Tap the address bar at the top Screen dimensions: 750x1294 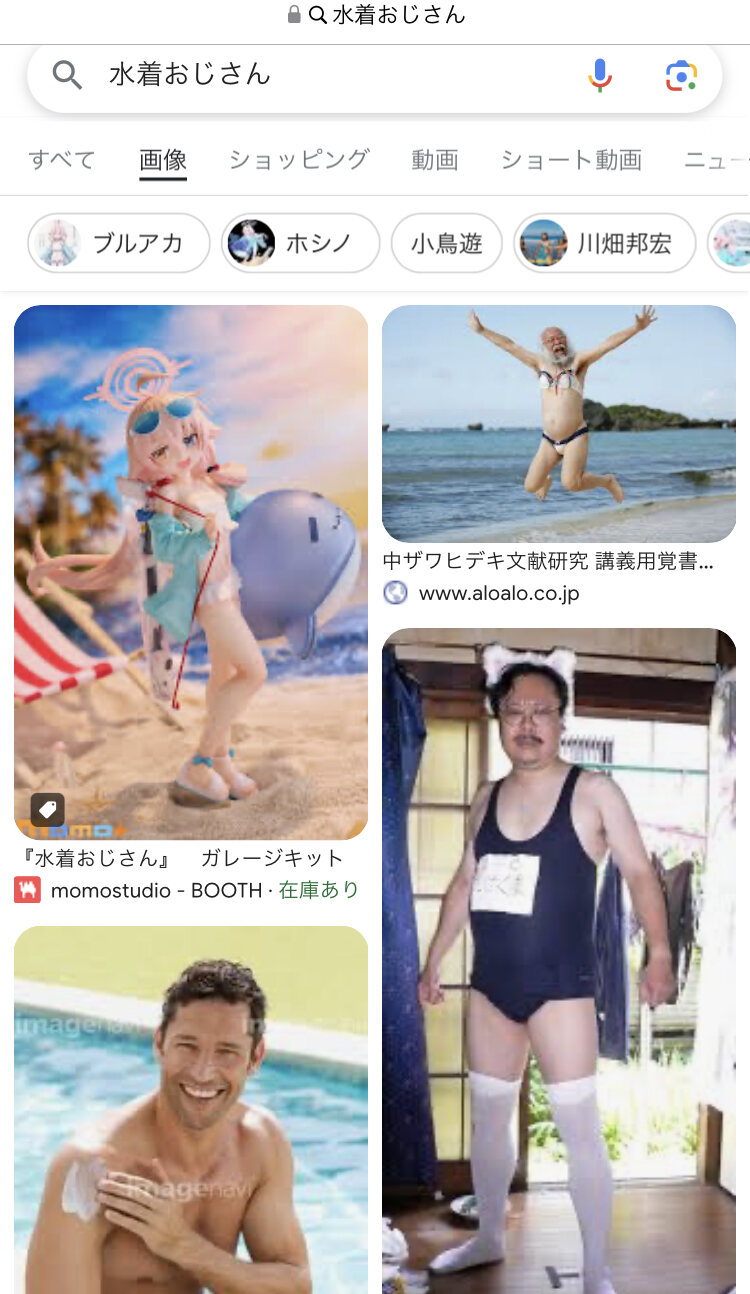pyautogui.click(x=375, y=15)
